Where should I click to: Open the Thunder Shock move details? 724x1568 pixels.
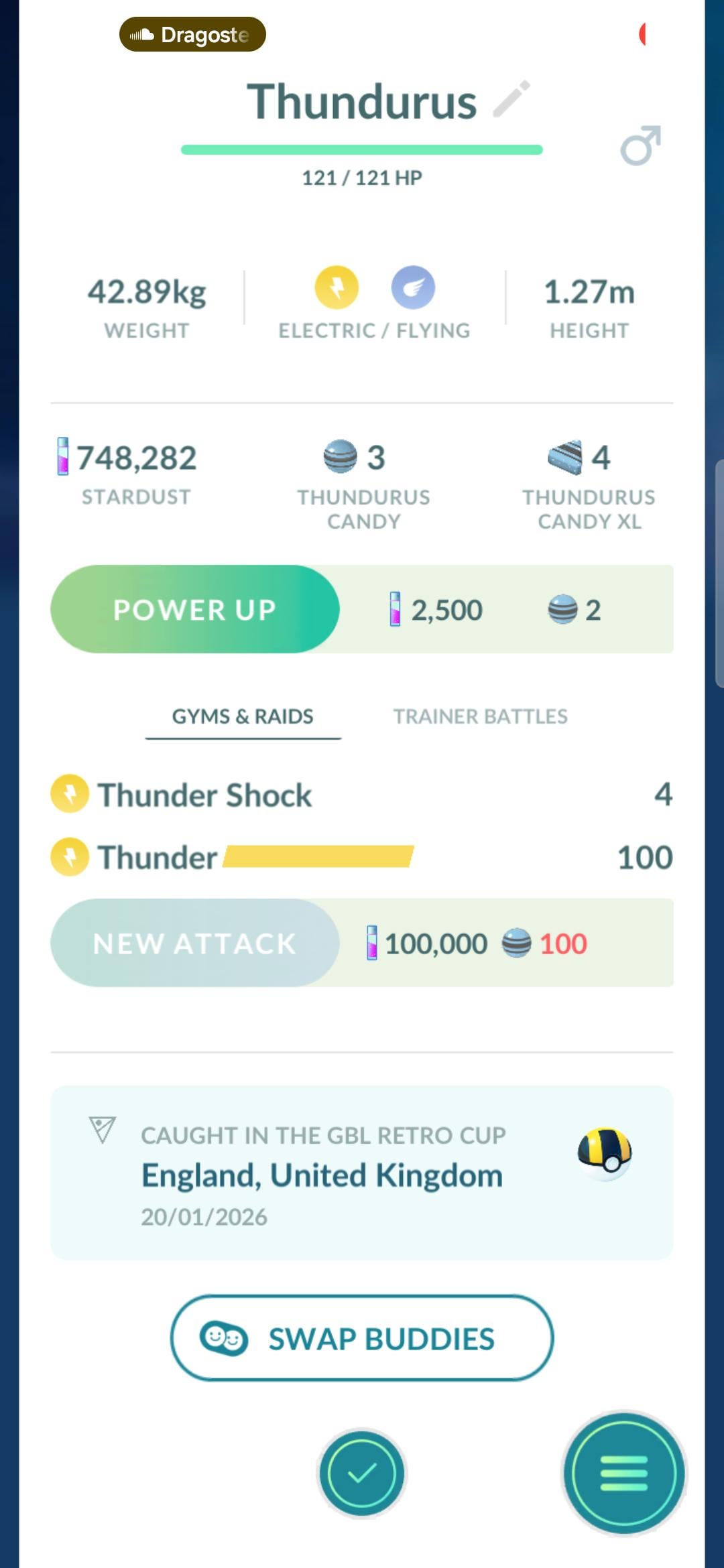204,795
